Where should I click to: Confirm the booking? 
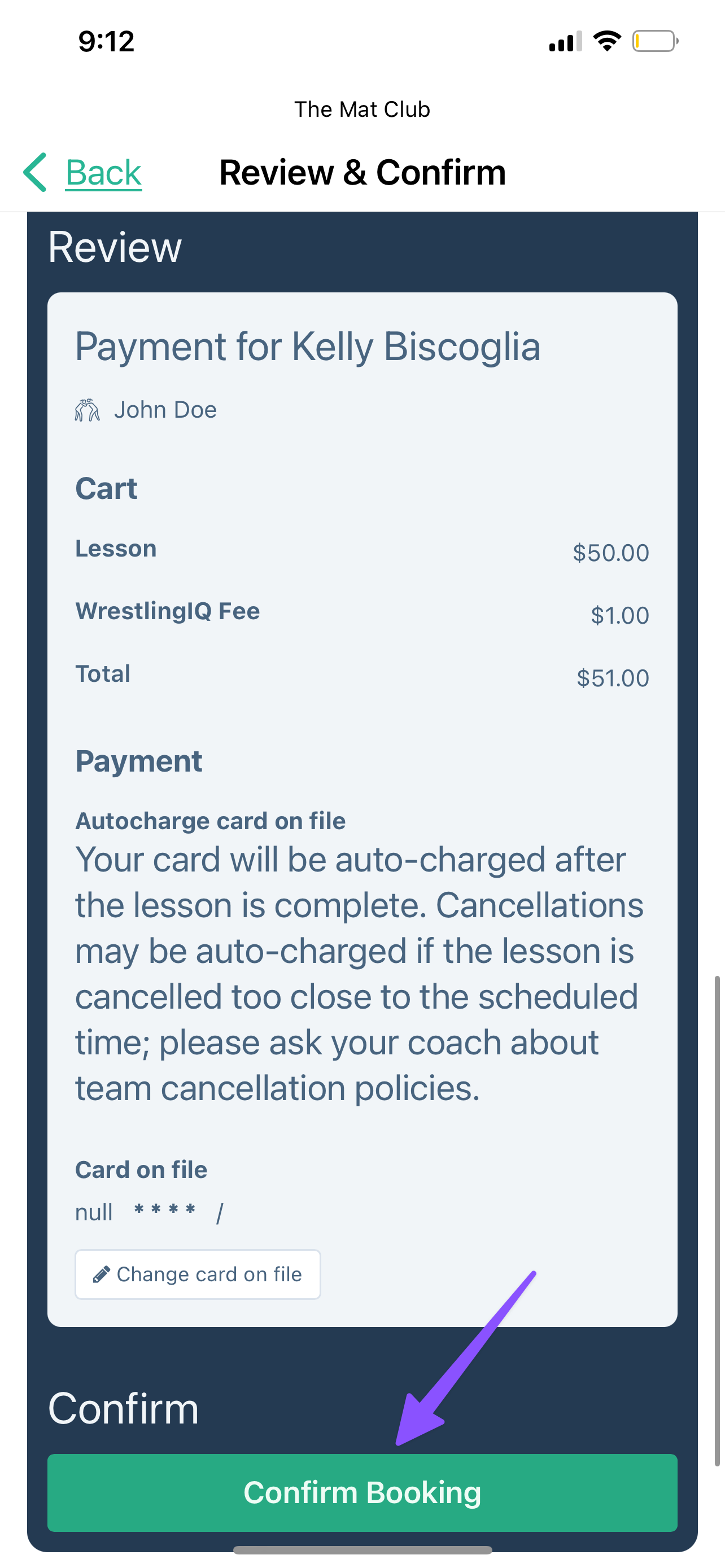362,1492
